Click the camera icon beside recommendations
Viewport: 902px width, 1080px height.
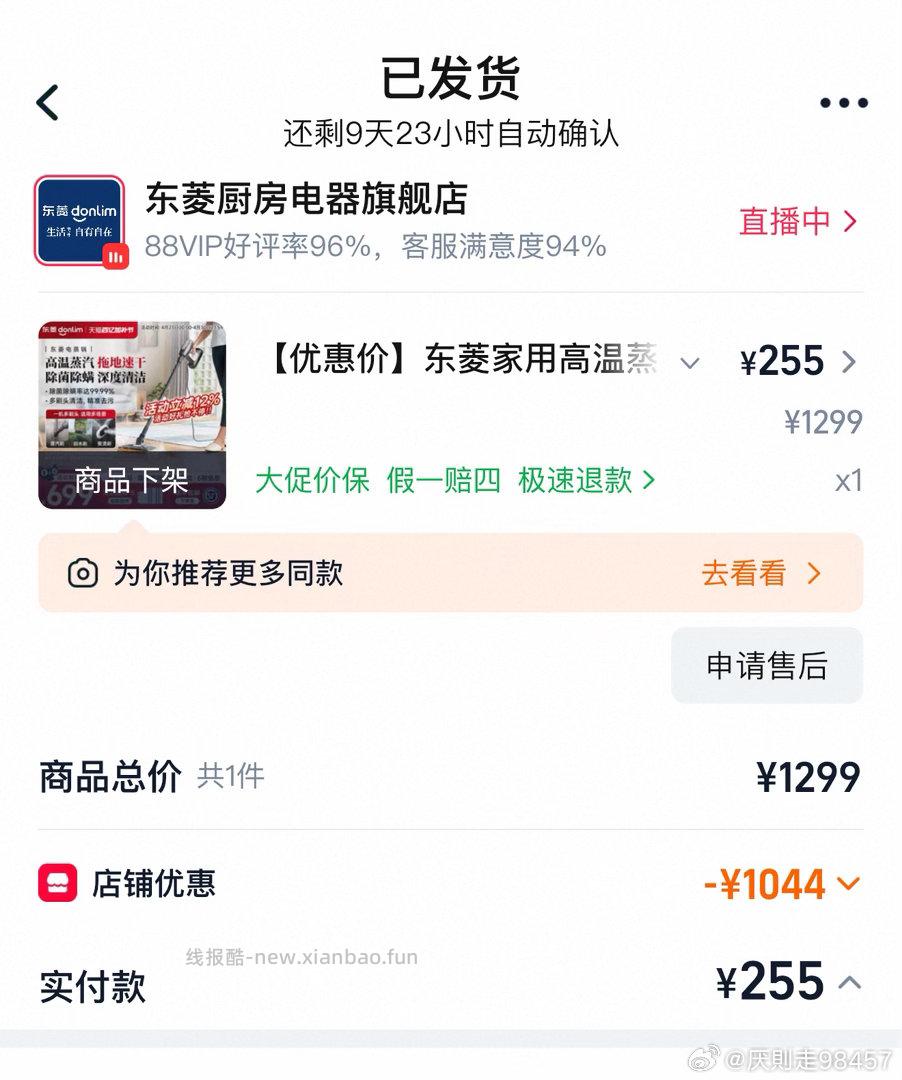point(85,572)
